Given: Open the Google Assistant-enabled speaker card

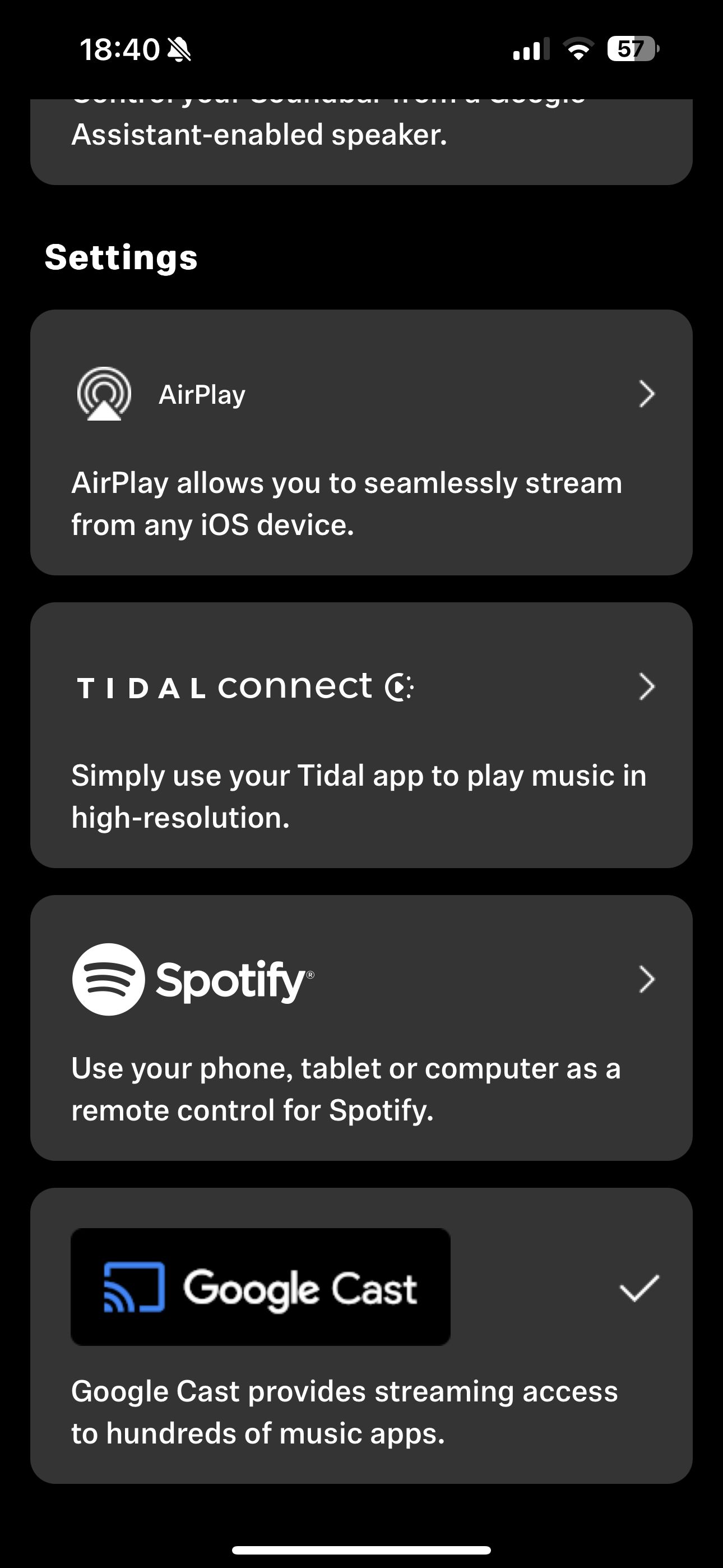Looking at the screenshot, I should pos(361,141).
